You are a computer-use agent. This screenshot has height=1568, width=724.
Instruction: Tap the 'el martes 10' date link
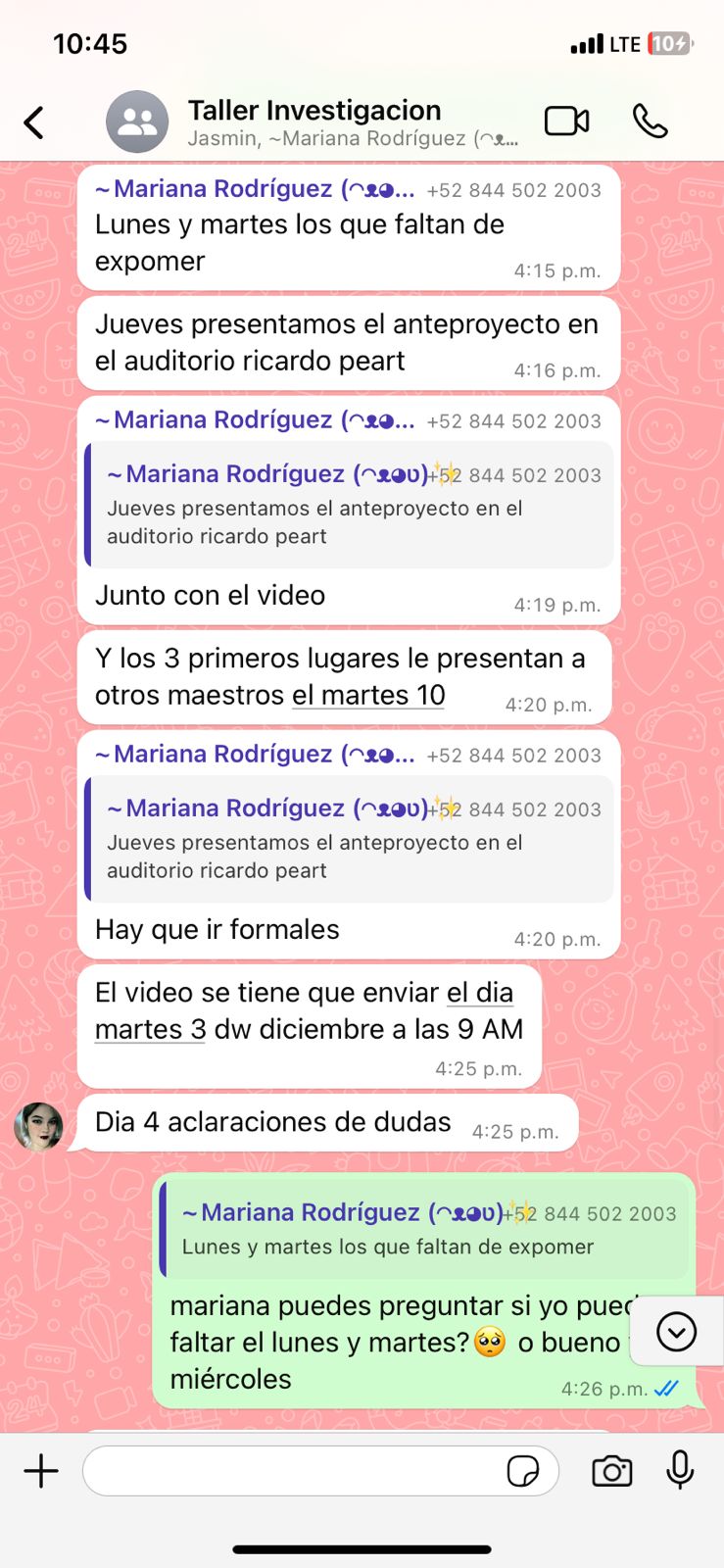point(368,695)
